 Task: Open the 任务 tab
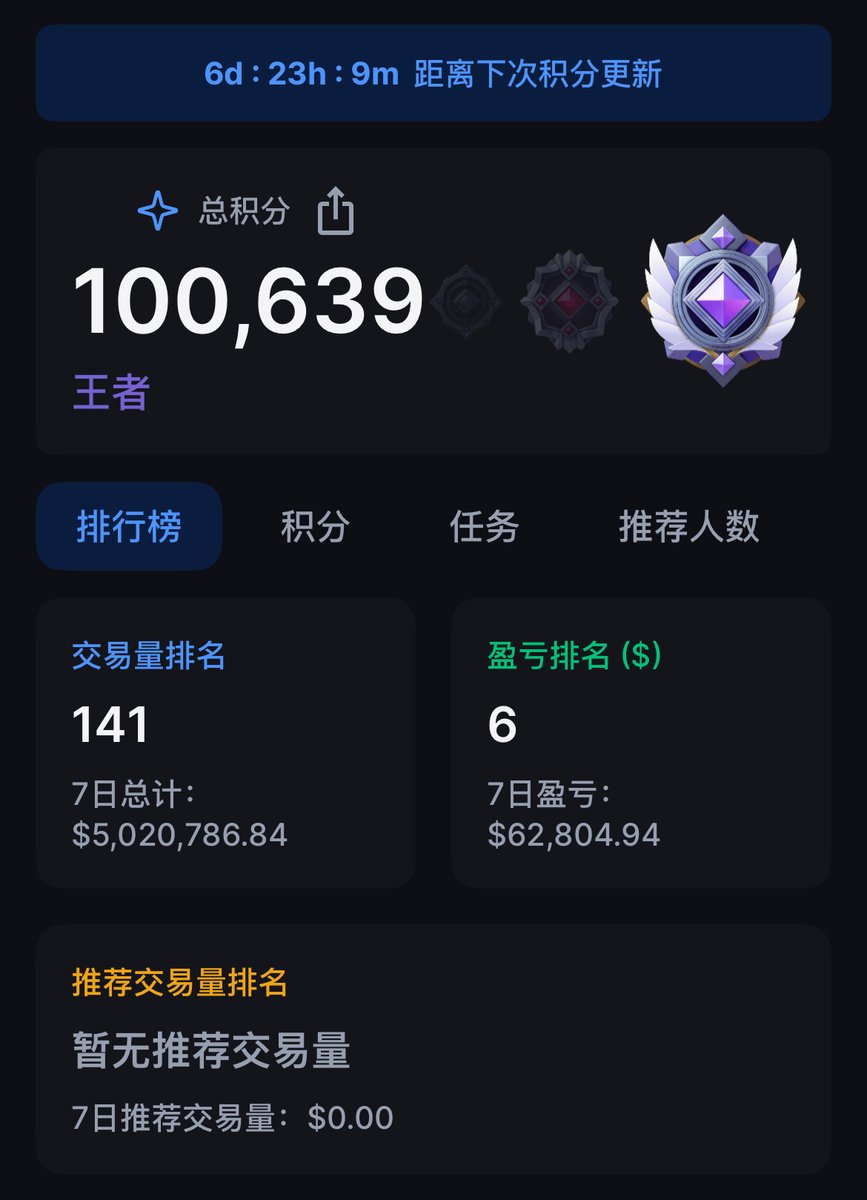(x=484, y=526)
